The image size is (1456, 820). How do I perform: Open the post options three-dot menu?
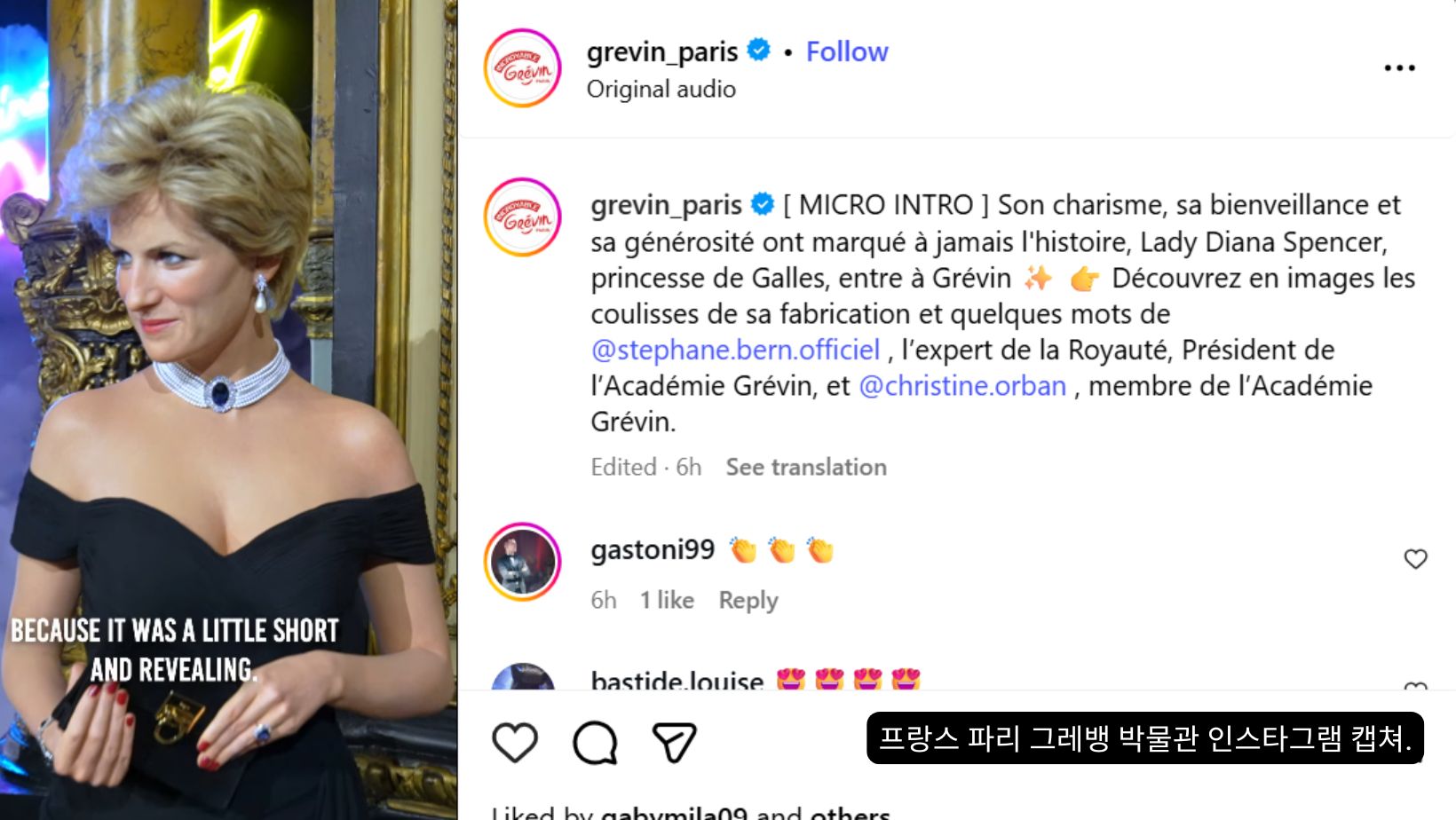tap(1399, 68)
